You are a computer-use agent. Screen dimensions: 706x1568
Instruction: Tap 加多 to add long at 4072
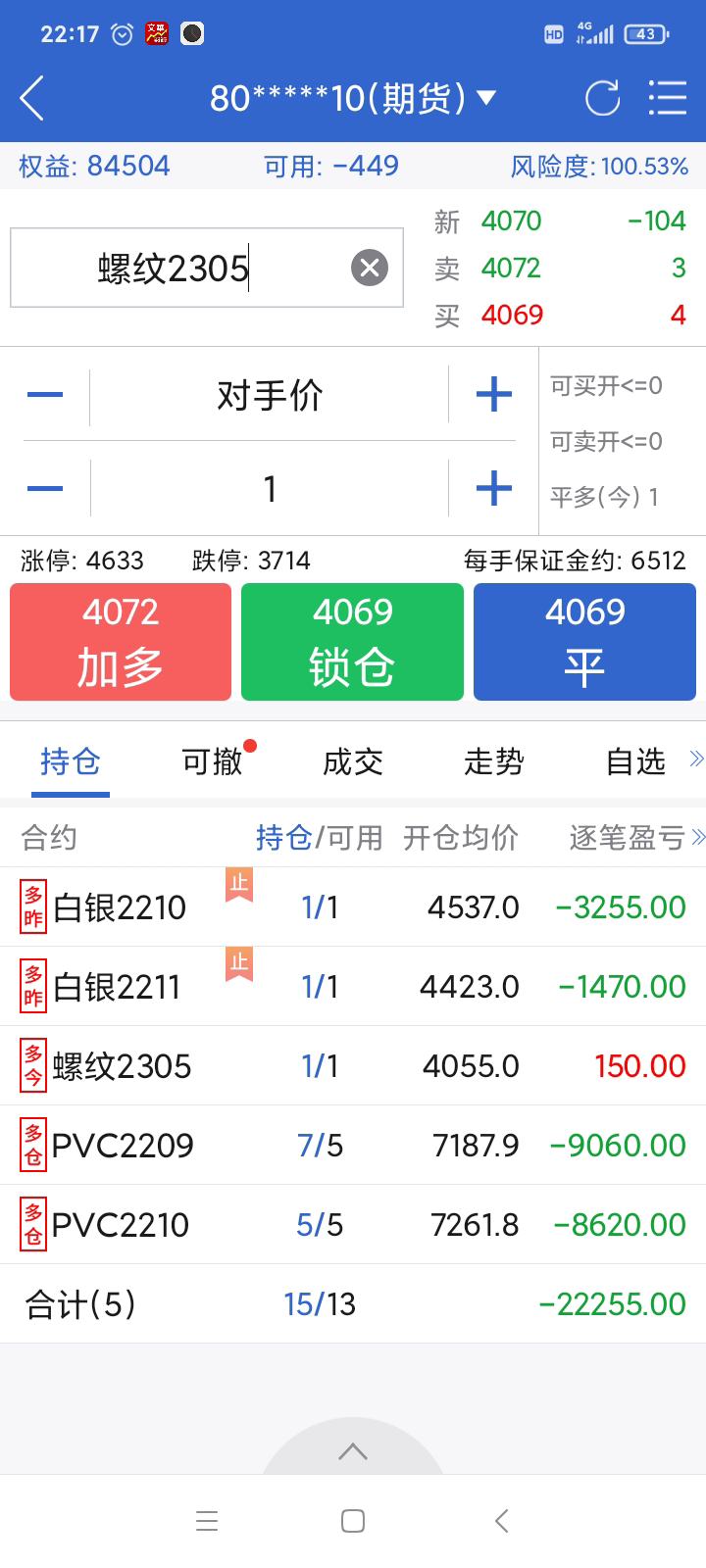121,642
